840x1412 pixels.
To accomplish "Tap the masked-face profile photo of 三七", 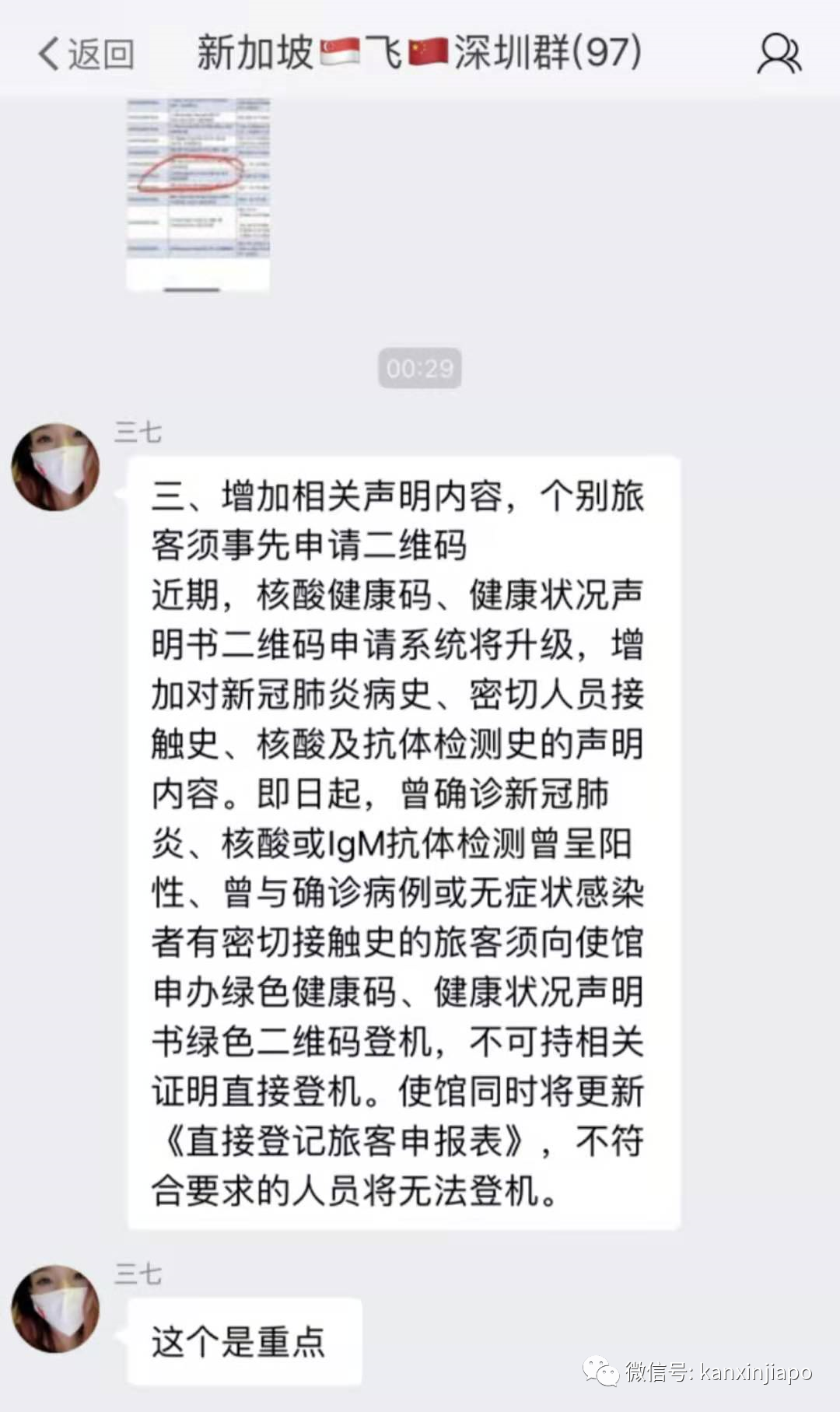I will coord(54,465).
